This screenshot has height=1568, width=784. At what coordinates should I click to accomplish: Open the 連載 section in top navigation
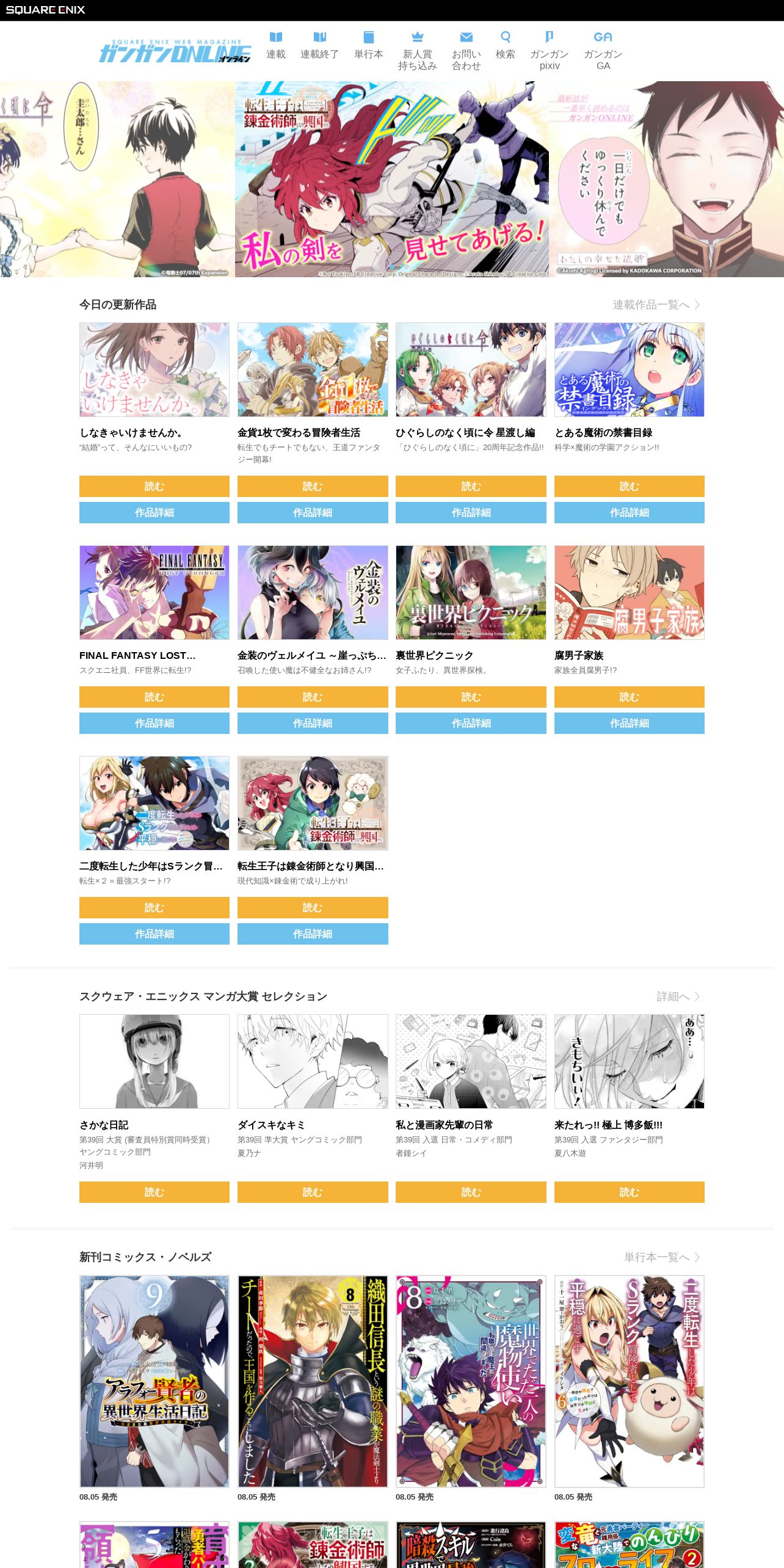276,46
